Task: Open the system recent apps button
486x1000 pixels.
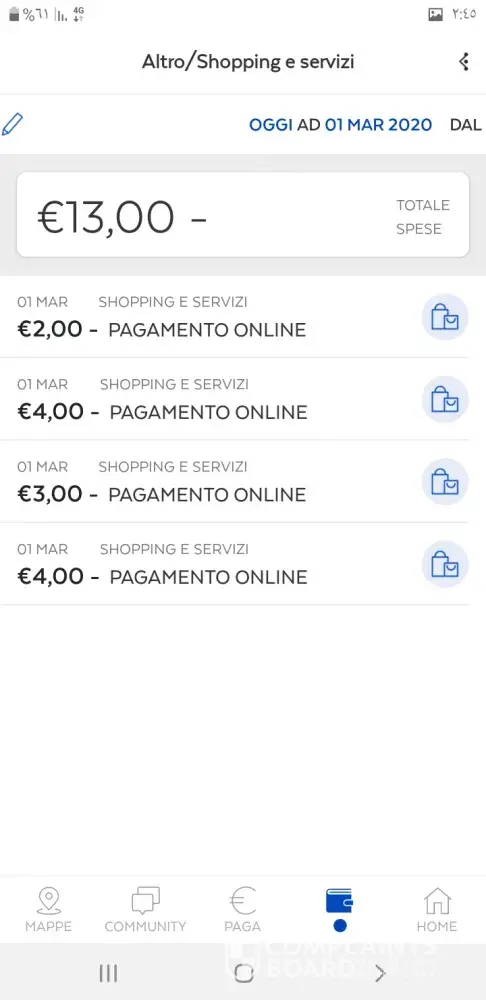Action: (108, 973)
